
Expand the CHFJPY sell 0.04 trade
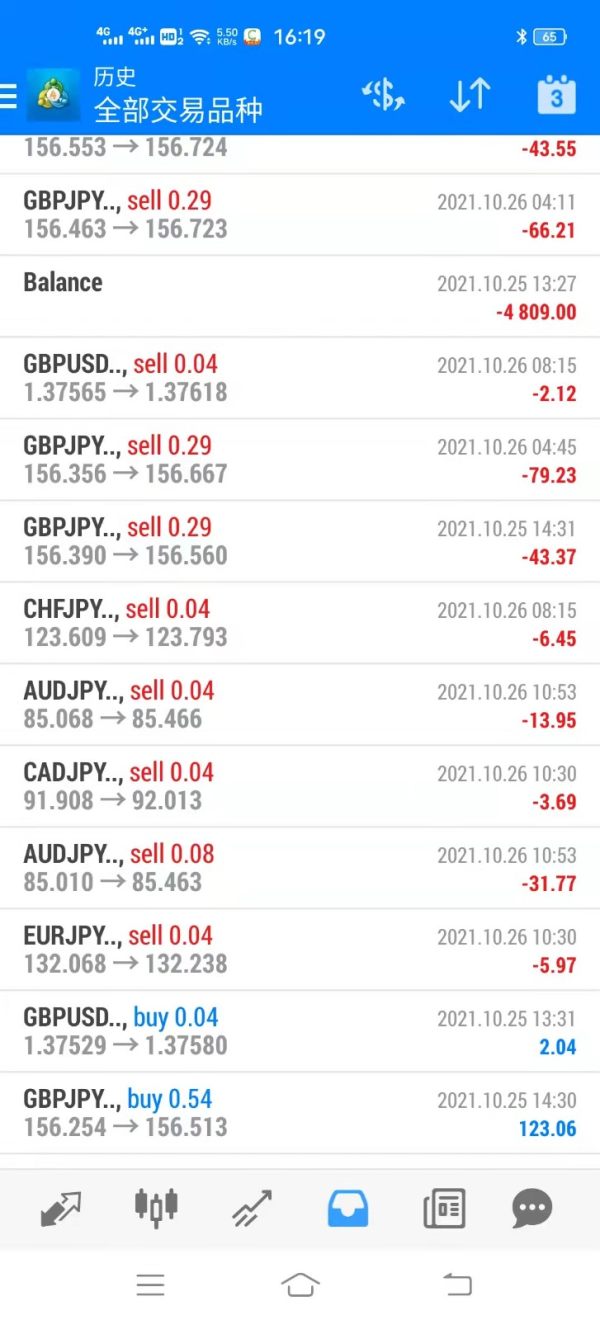point(300,623)
